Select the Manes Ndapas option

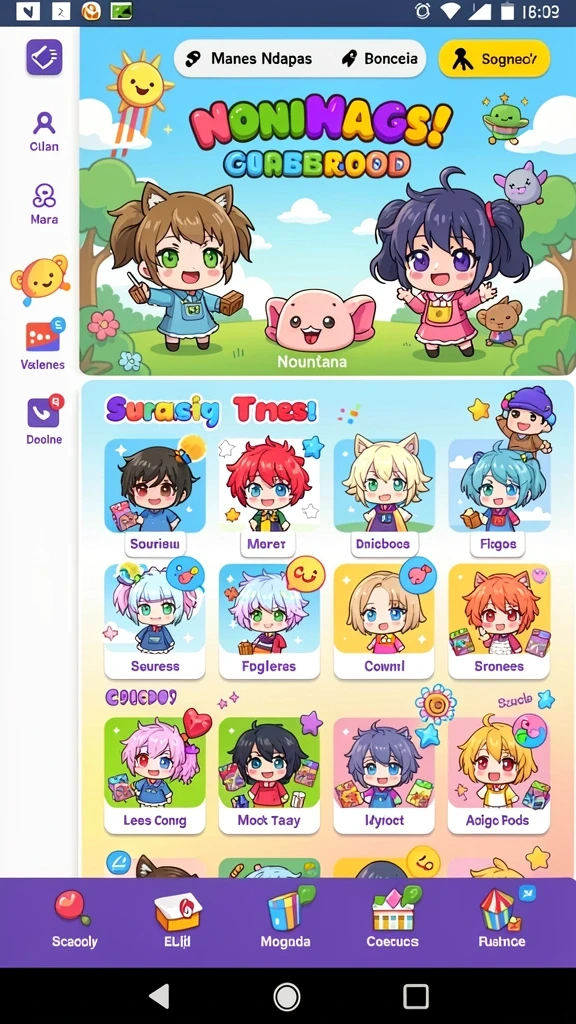pos(248,59)
